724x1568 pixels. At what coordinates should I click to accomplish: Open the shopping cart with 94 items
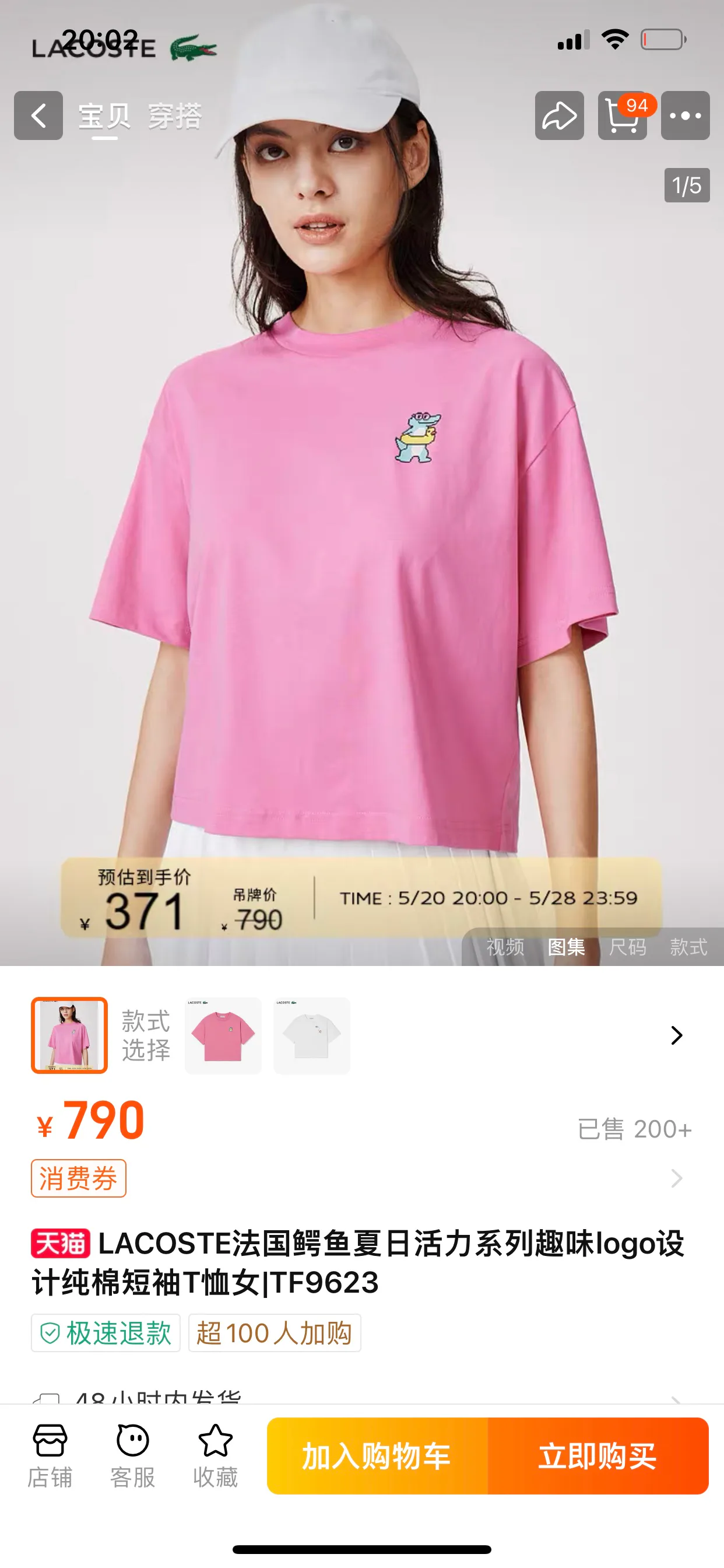point(623,116)
